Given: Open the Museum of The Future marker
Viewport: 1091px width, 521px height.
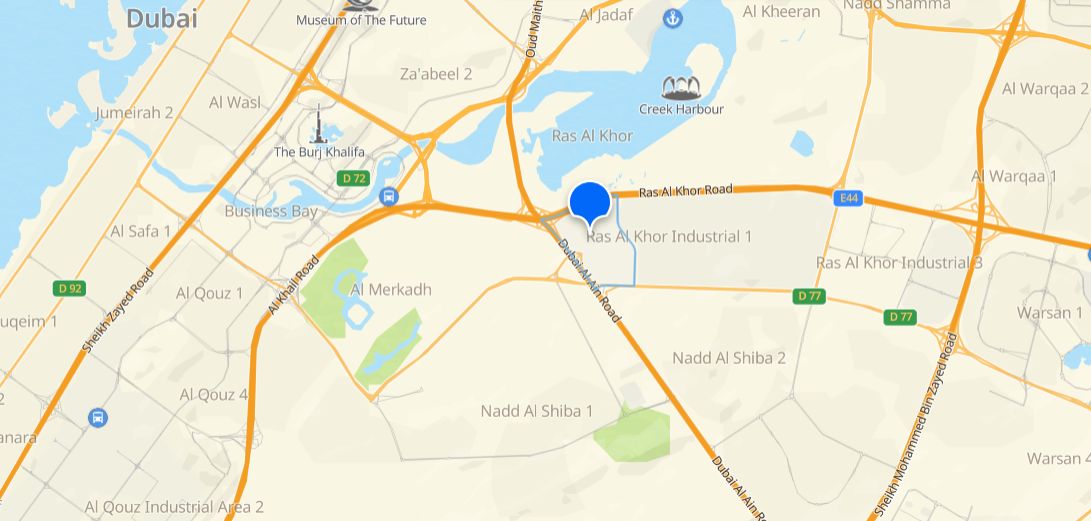Looking at the screenshot, I should coord(355,7).
